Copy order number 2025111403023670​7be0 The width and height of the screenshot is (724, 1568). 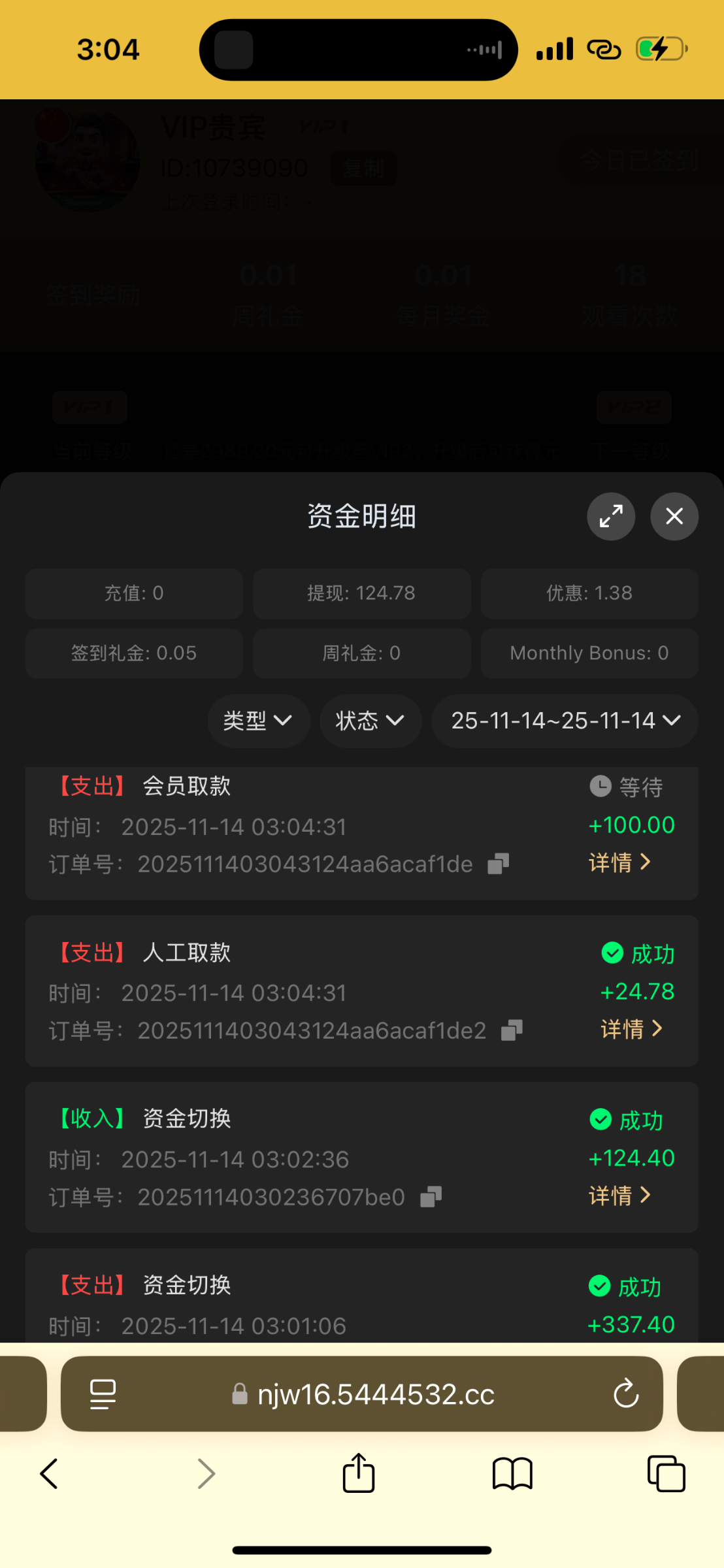point(431,1197)
